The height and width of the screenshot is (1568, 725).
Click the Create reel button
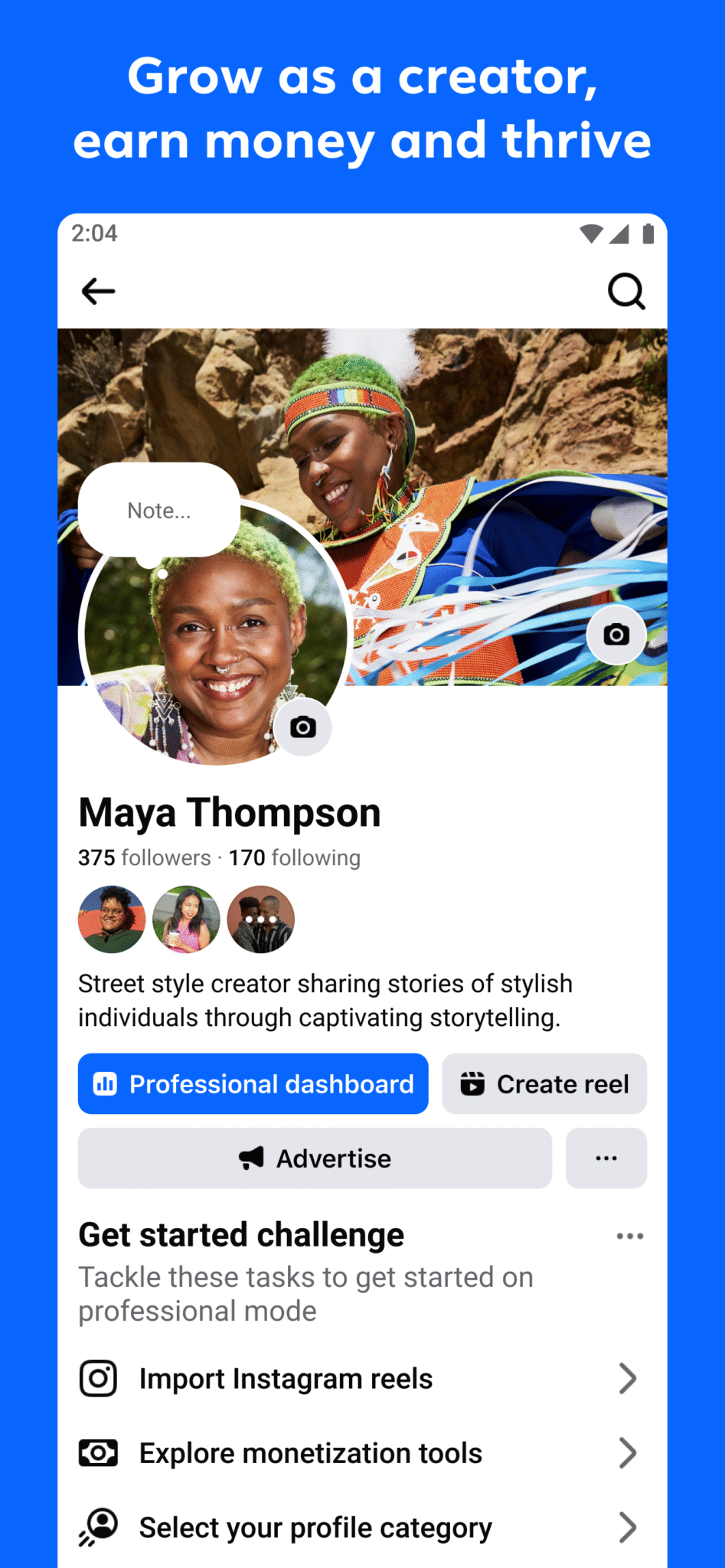544,1083
